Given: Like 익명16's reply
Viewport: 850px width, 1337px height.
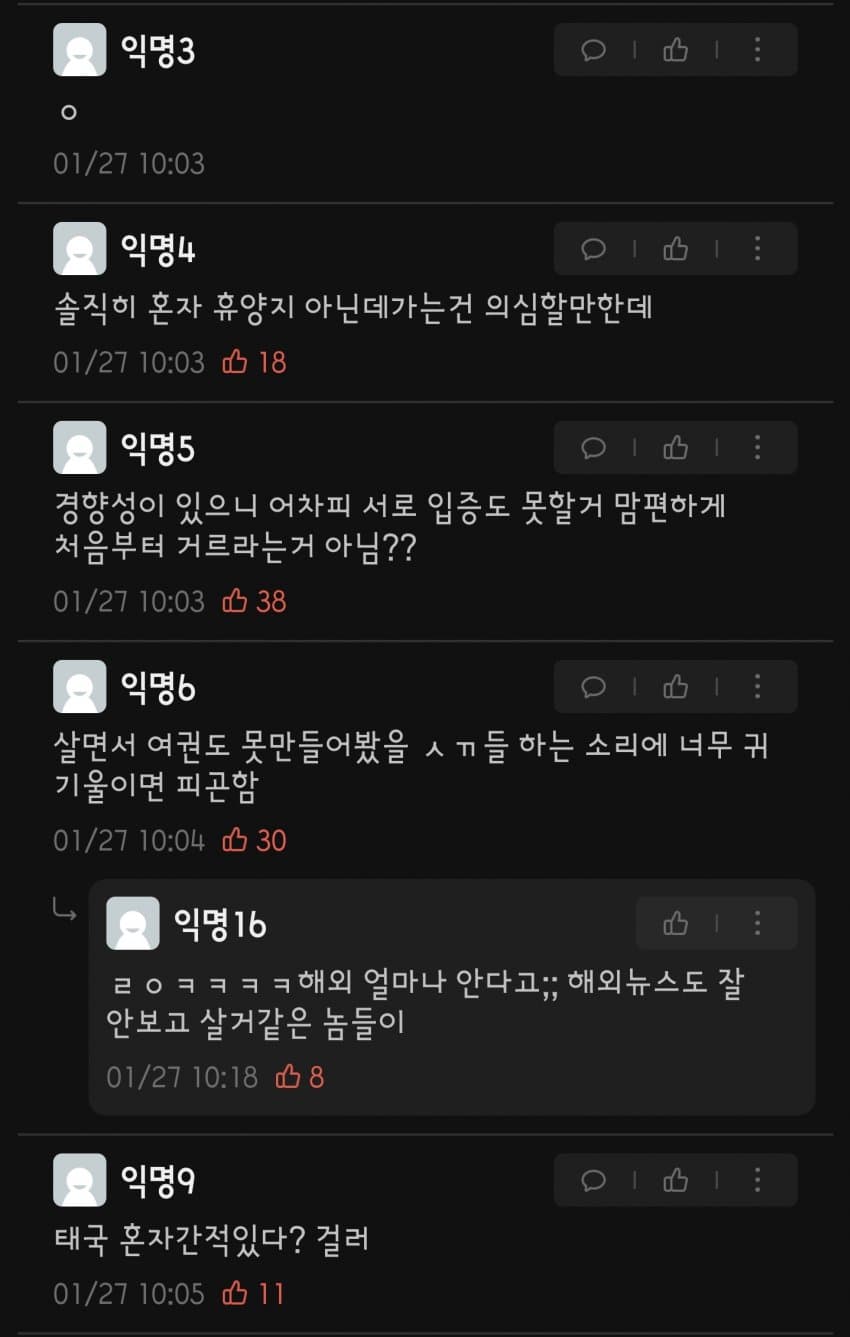Looking at the screenshot, I should click(676, 923).
